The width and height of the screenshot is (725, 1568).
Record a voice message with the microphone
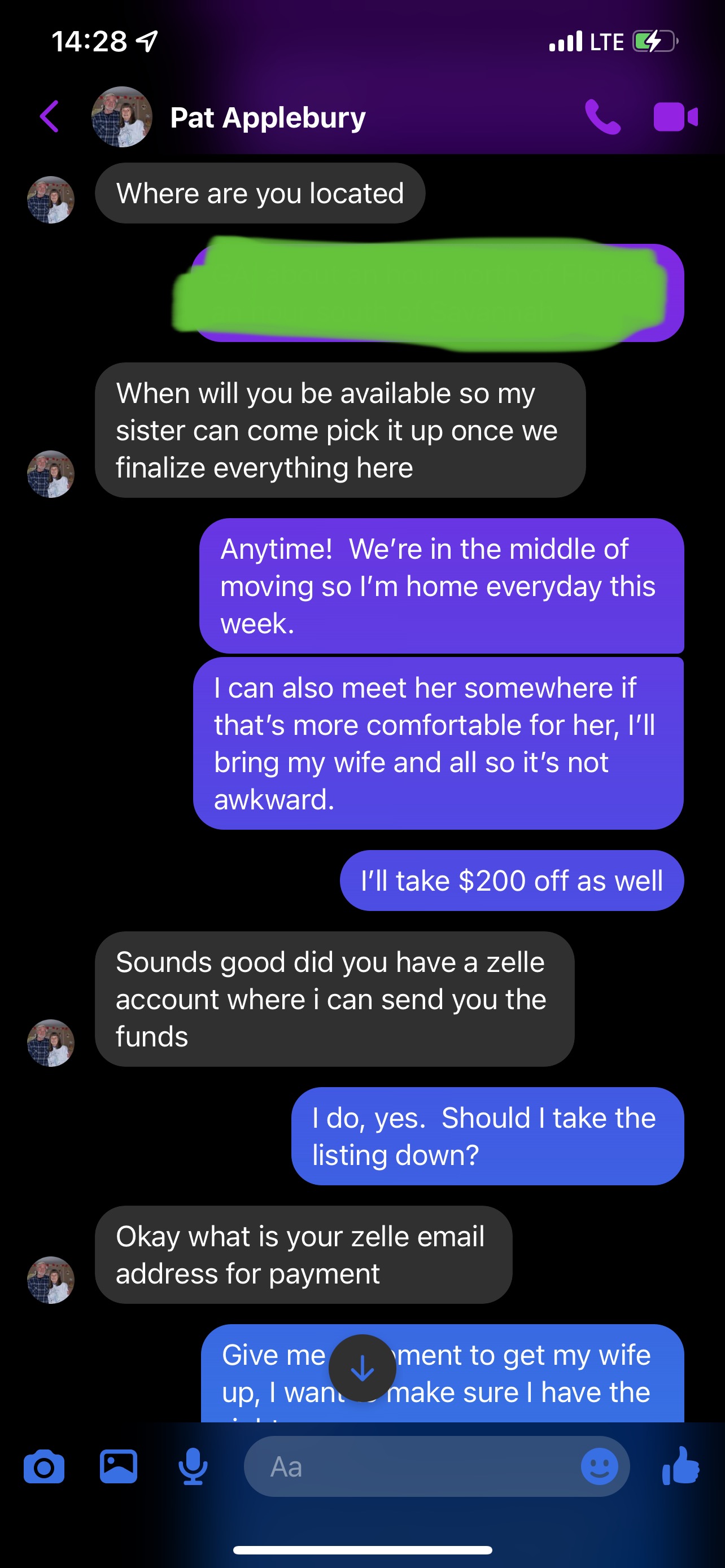193,1466
